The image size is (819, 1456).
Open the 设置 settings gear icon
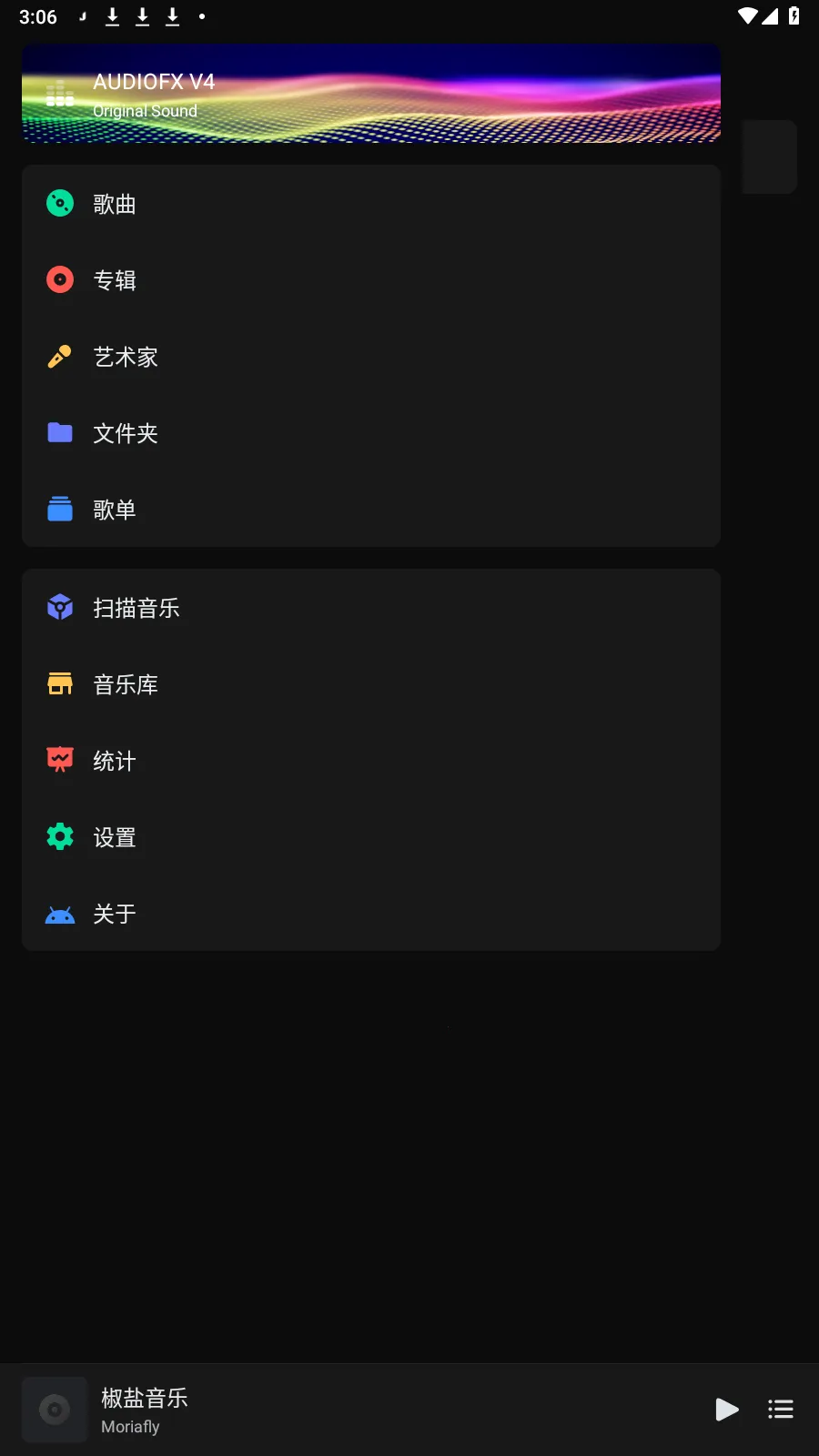(x=59, y=836)
